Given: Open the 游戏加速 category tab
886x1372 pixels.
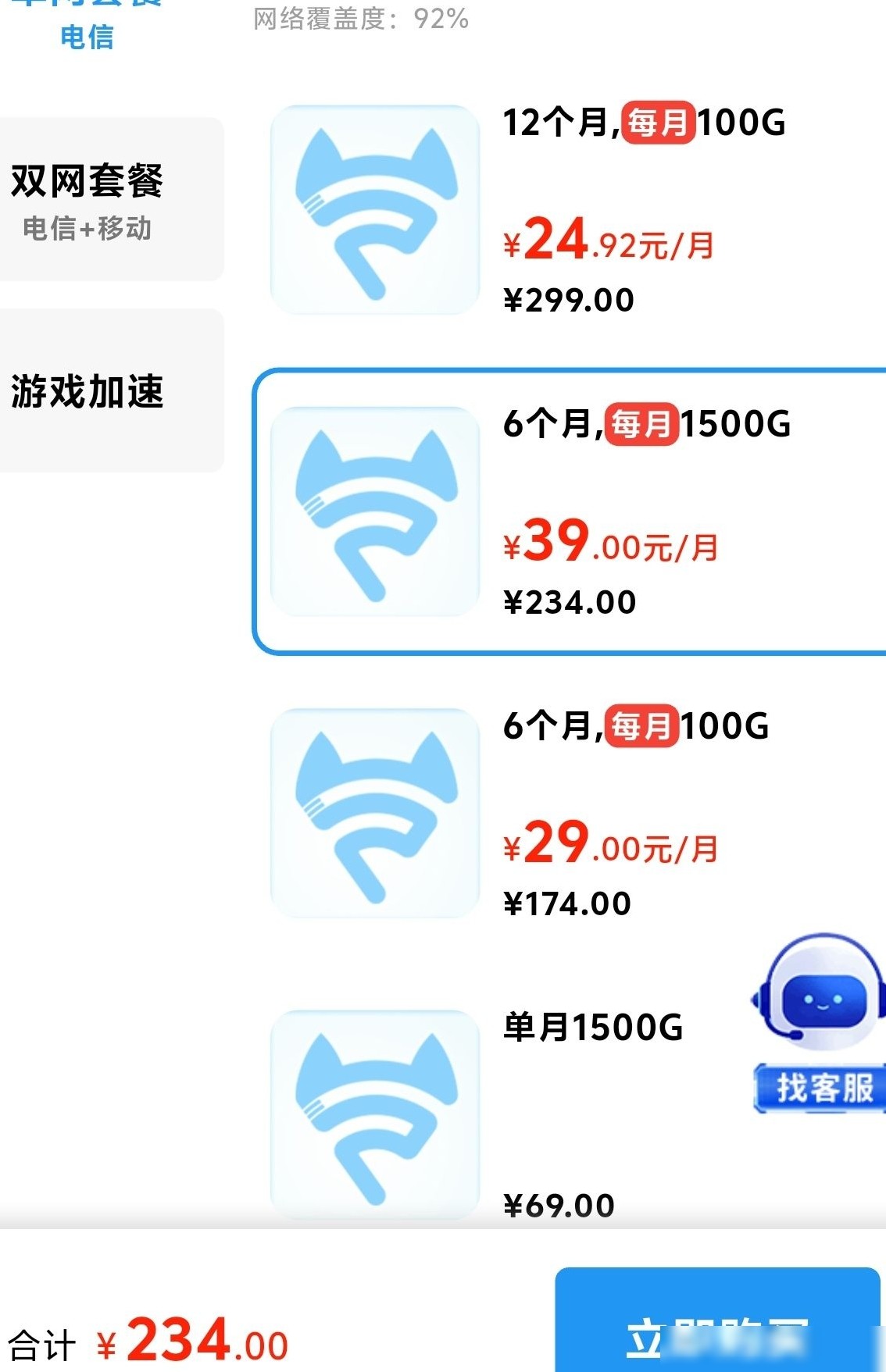Looking at the screenshot, I should pyautogui.click(x=111, y=390).
